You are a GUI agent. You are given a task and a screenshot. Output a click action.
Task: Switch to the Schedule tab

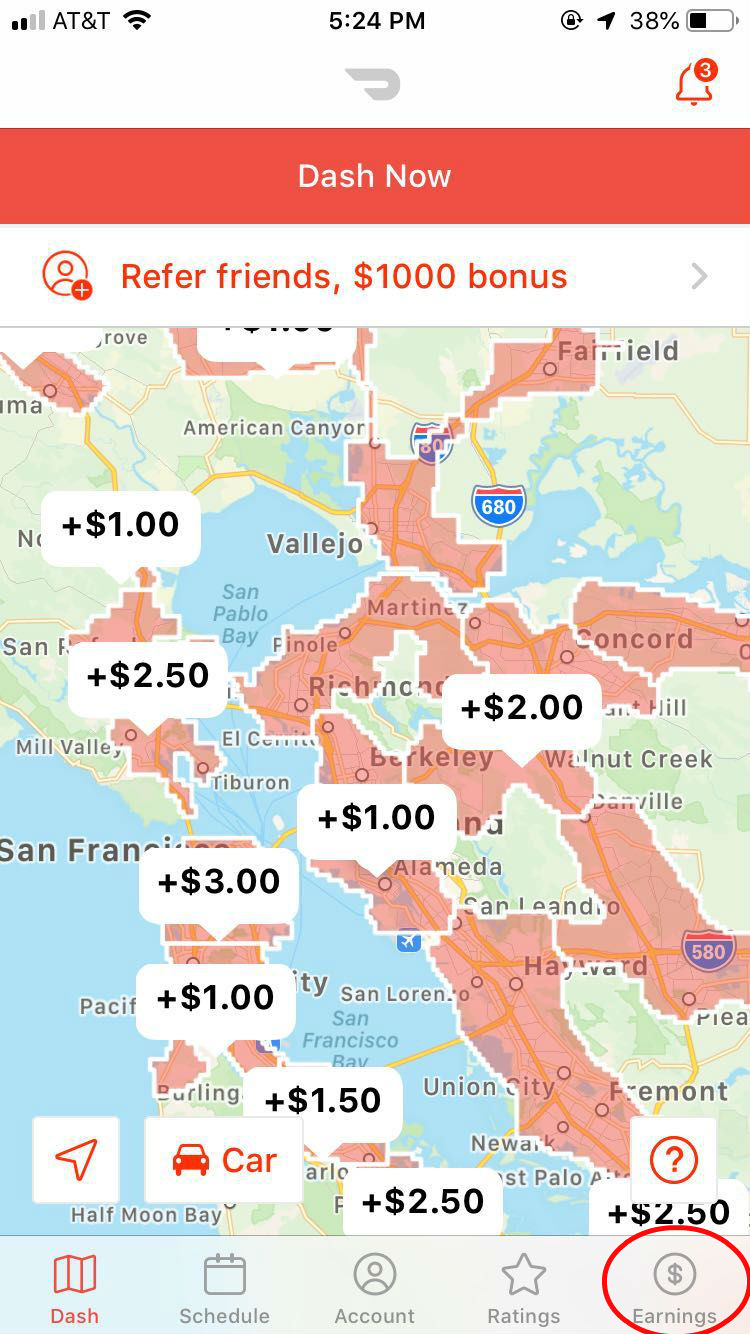click(224, 1288)
